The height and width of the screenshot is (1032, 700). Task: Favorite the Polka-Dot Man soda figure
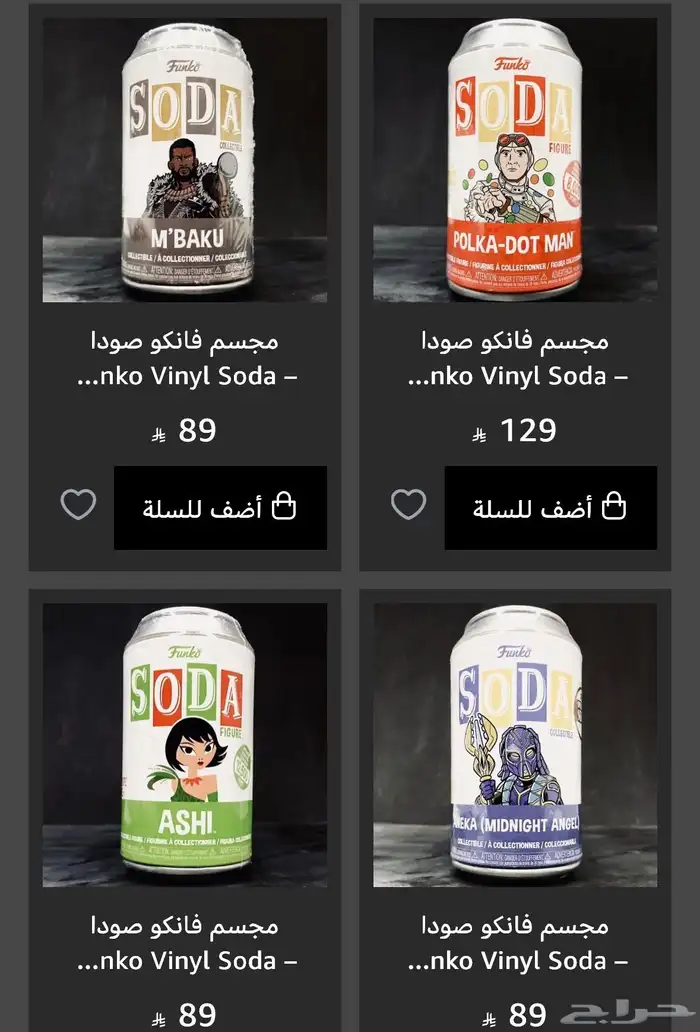click(408, 505)
